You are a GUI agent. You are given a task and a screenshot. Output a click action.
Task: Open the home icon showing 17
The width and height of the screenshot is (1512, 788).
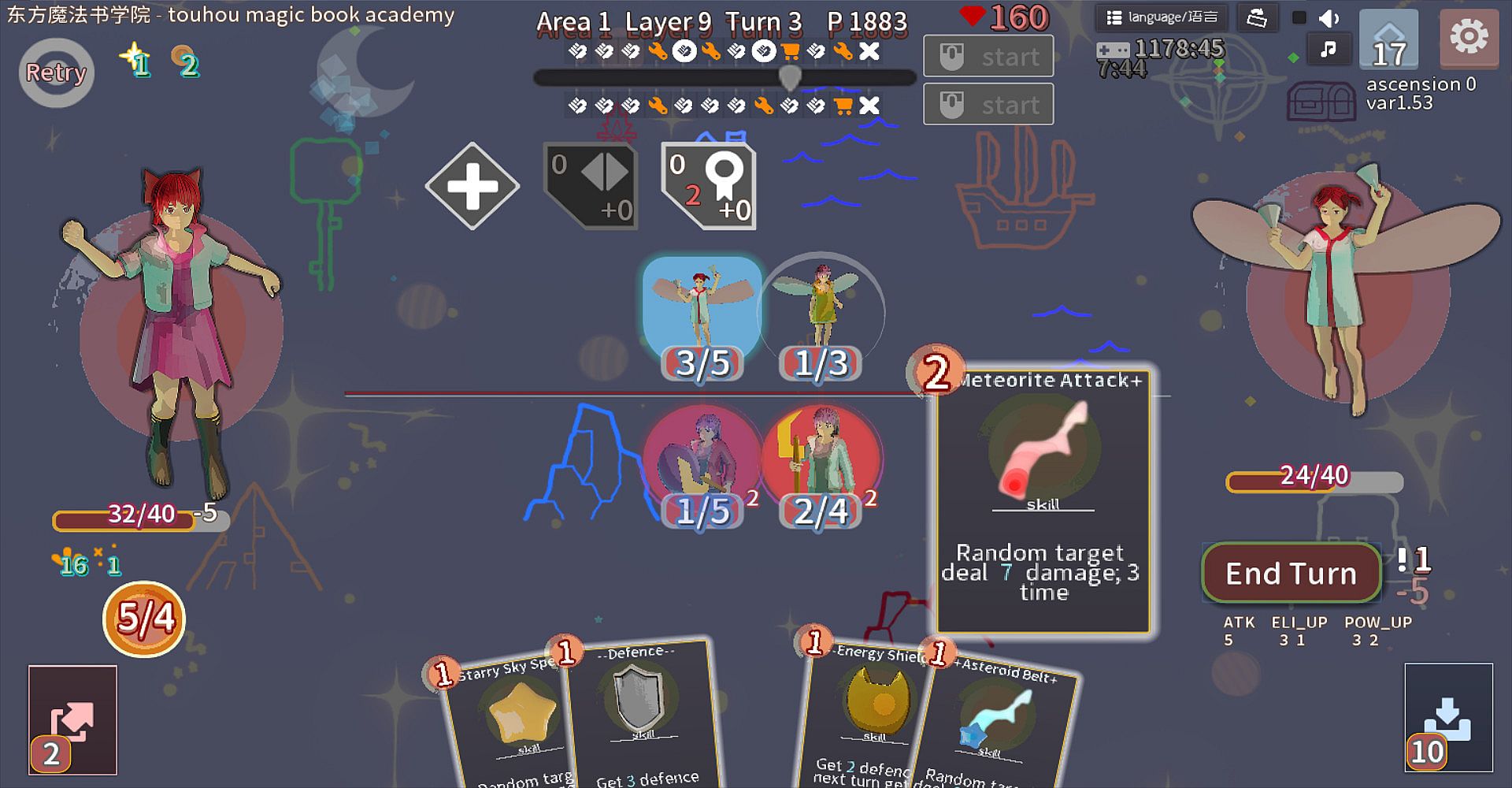click(1388, 39)
